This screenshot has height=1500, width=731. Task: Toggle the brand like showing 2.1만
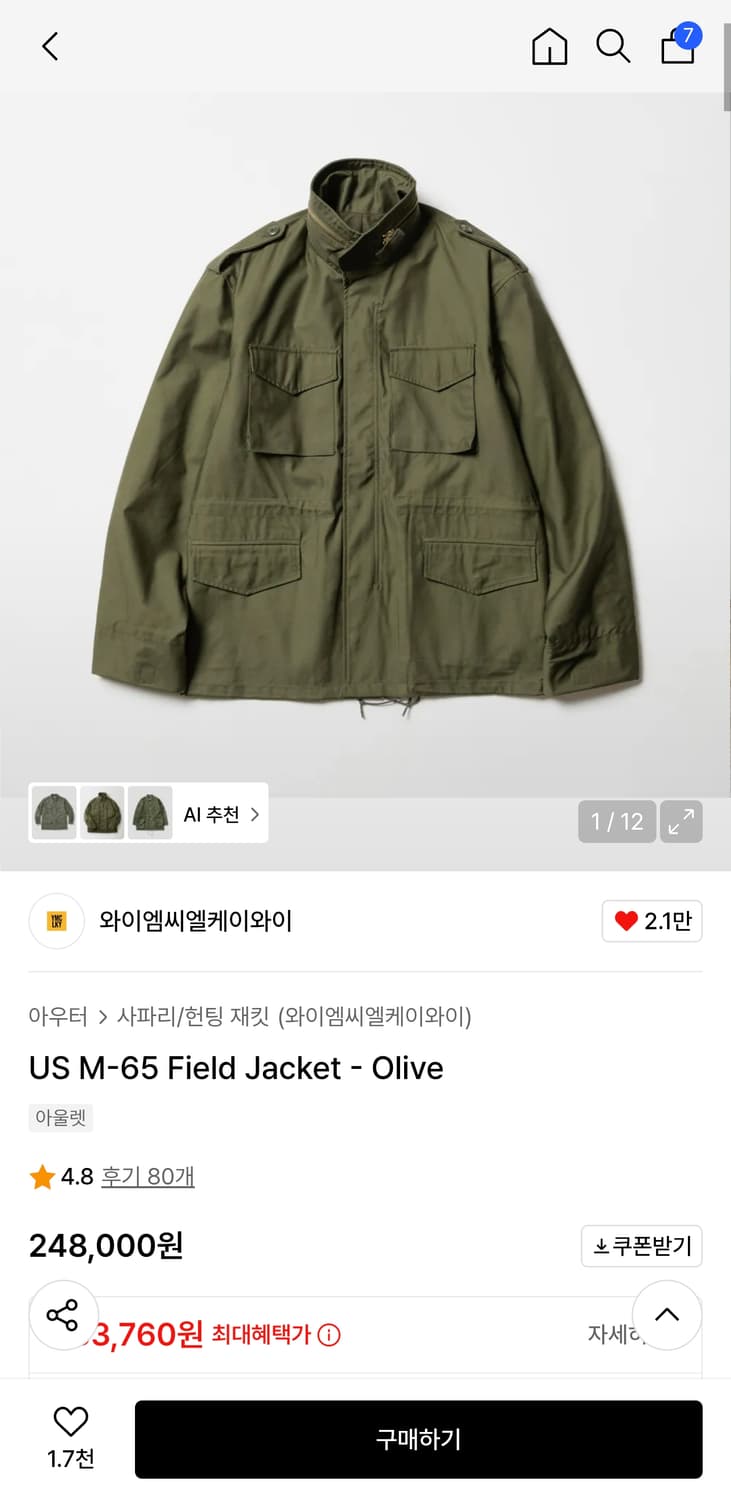(x=652, y=921)
